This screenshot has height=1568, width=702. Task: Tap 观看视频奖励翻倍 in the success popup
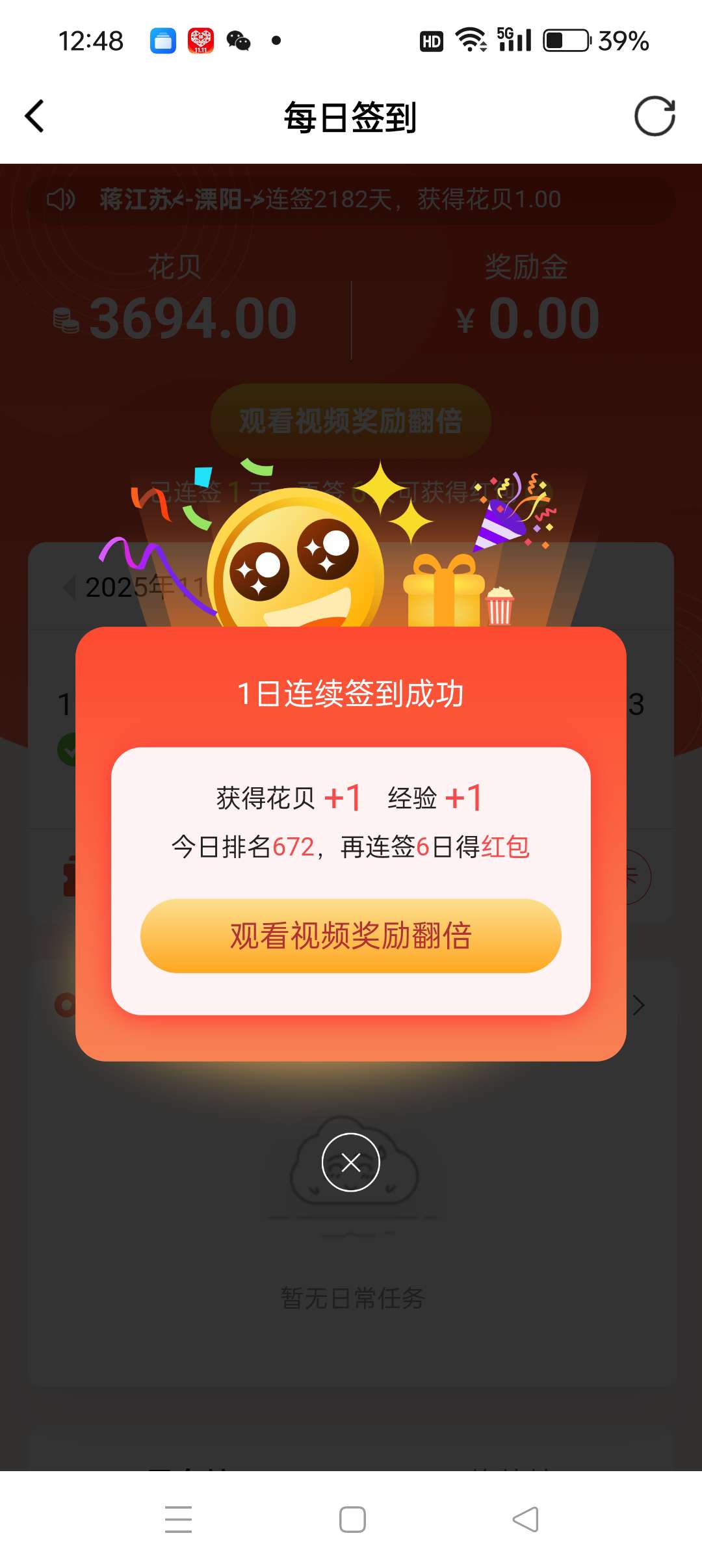350,935
